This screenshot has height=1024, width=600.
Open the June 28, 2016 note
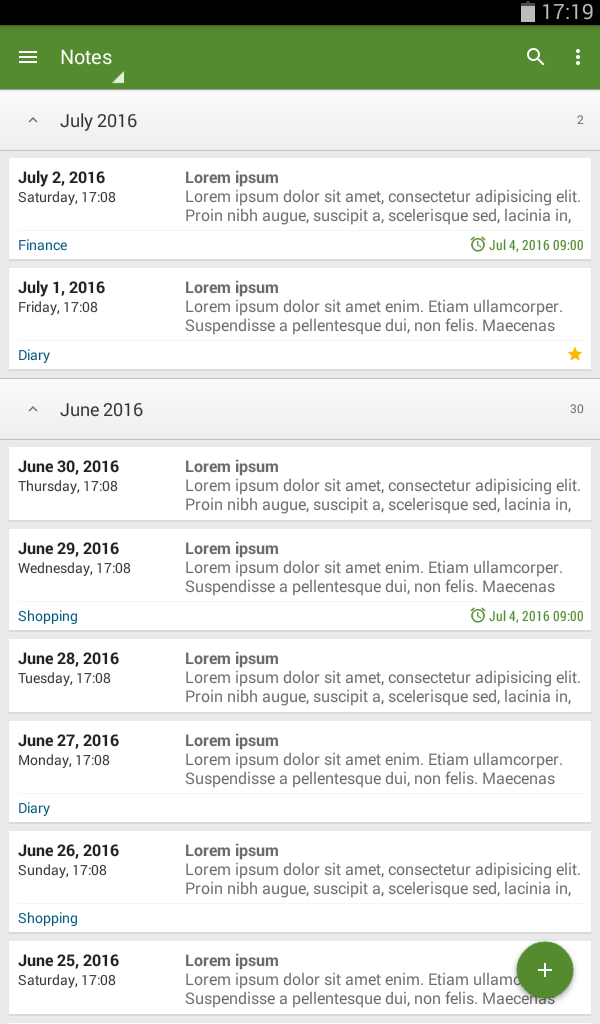300,676
